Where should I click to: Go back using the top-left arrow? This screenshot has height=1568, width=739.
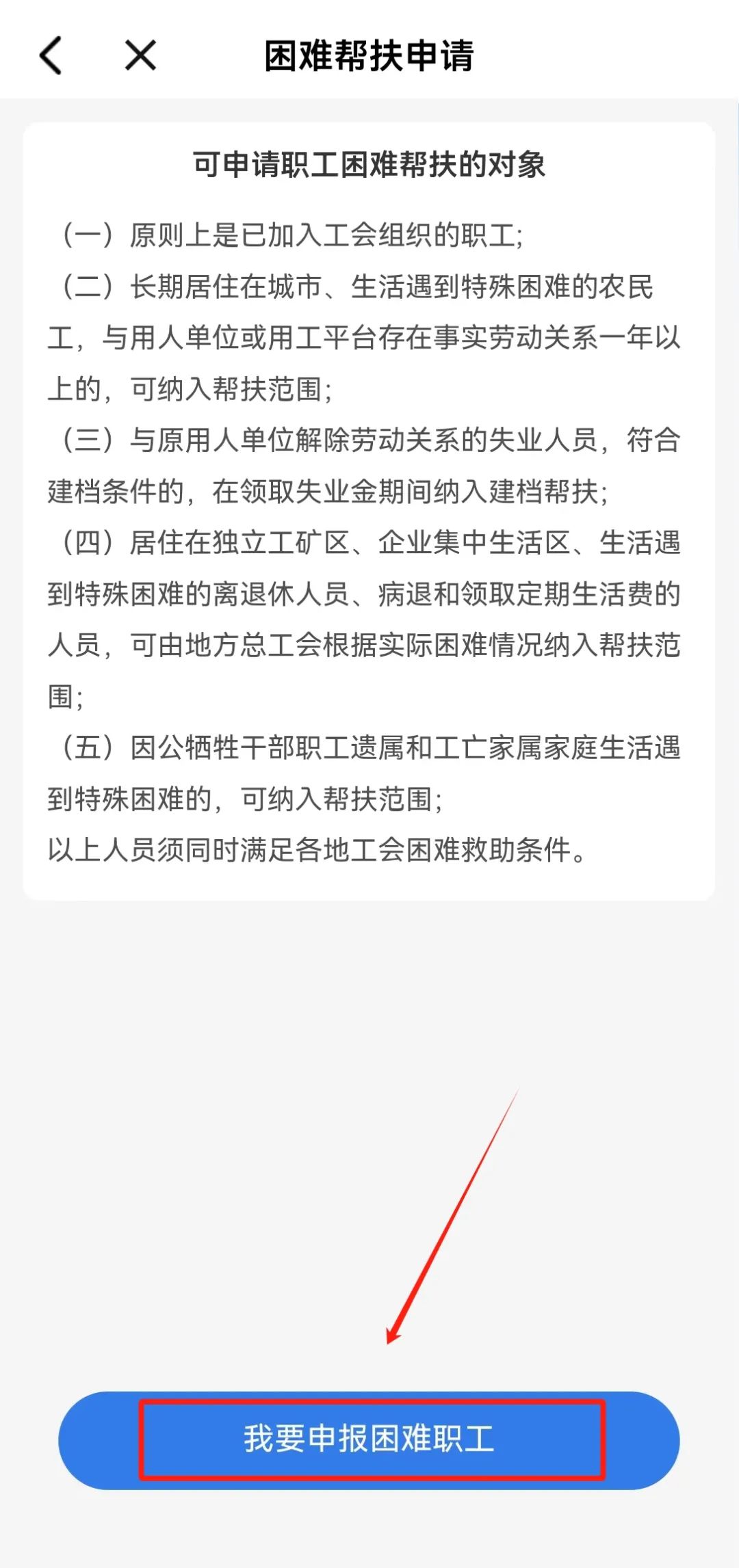tap(51, 55)
